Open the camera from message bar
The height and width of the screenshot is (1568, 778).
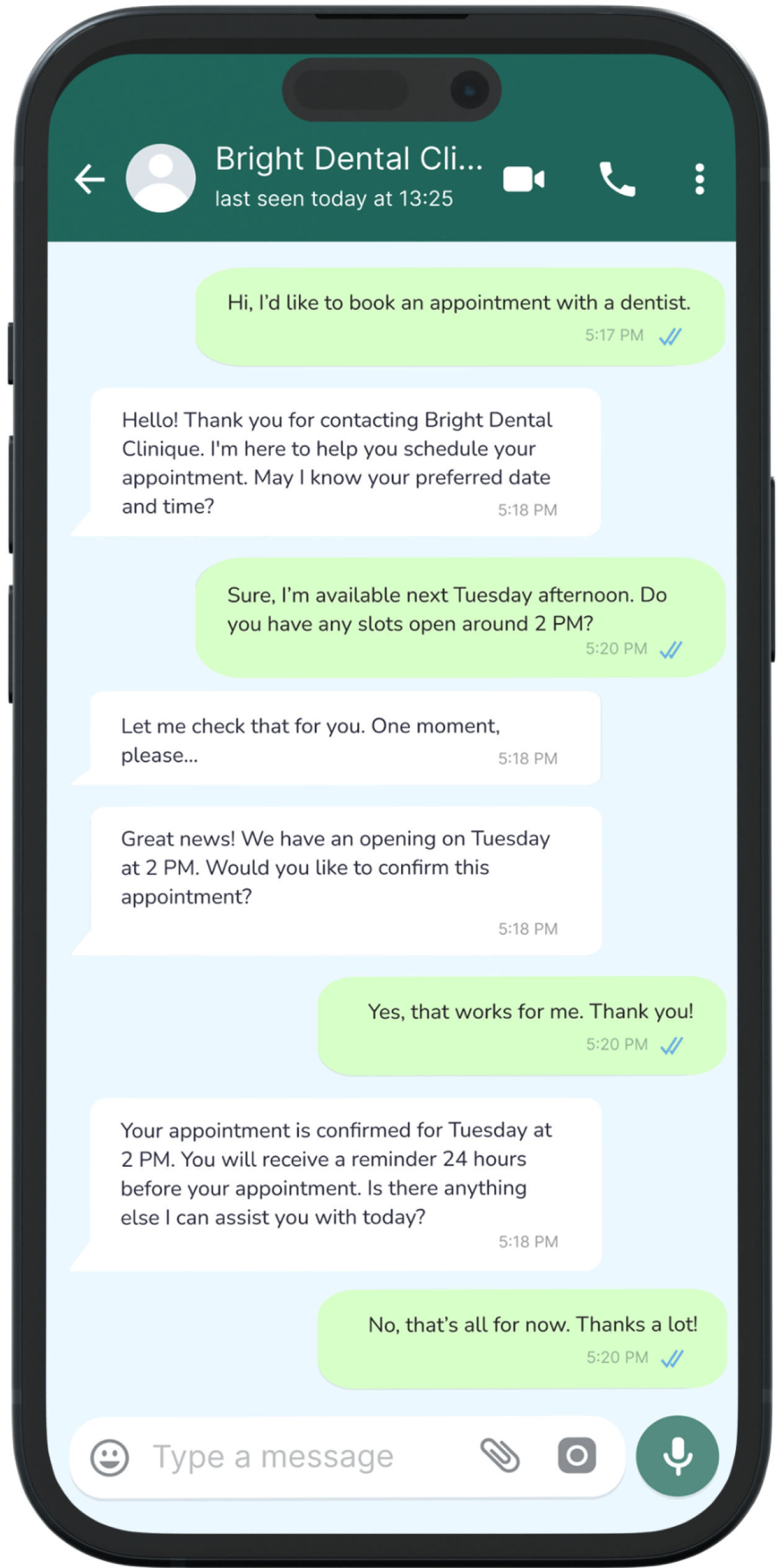coord(577,1455)
